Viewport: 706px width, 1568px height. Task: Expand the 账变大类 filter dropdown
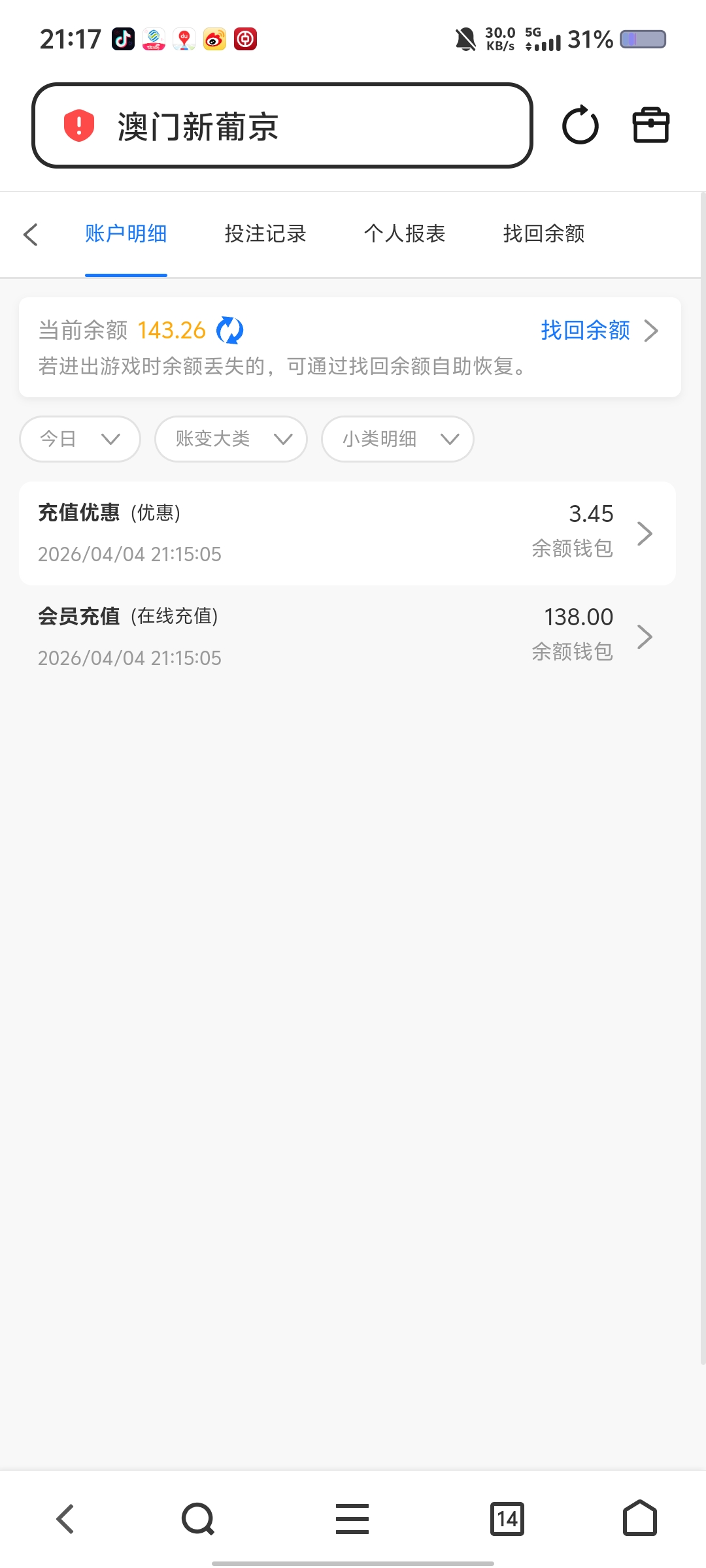(x=231, y=439)
